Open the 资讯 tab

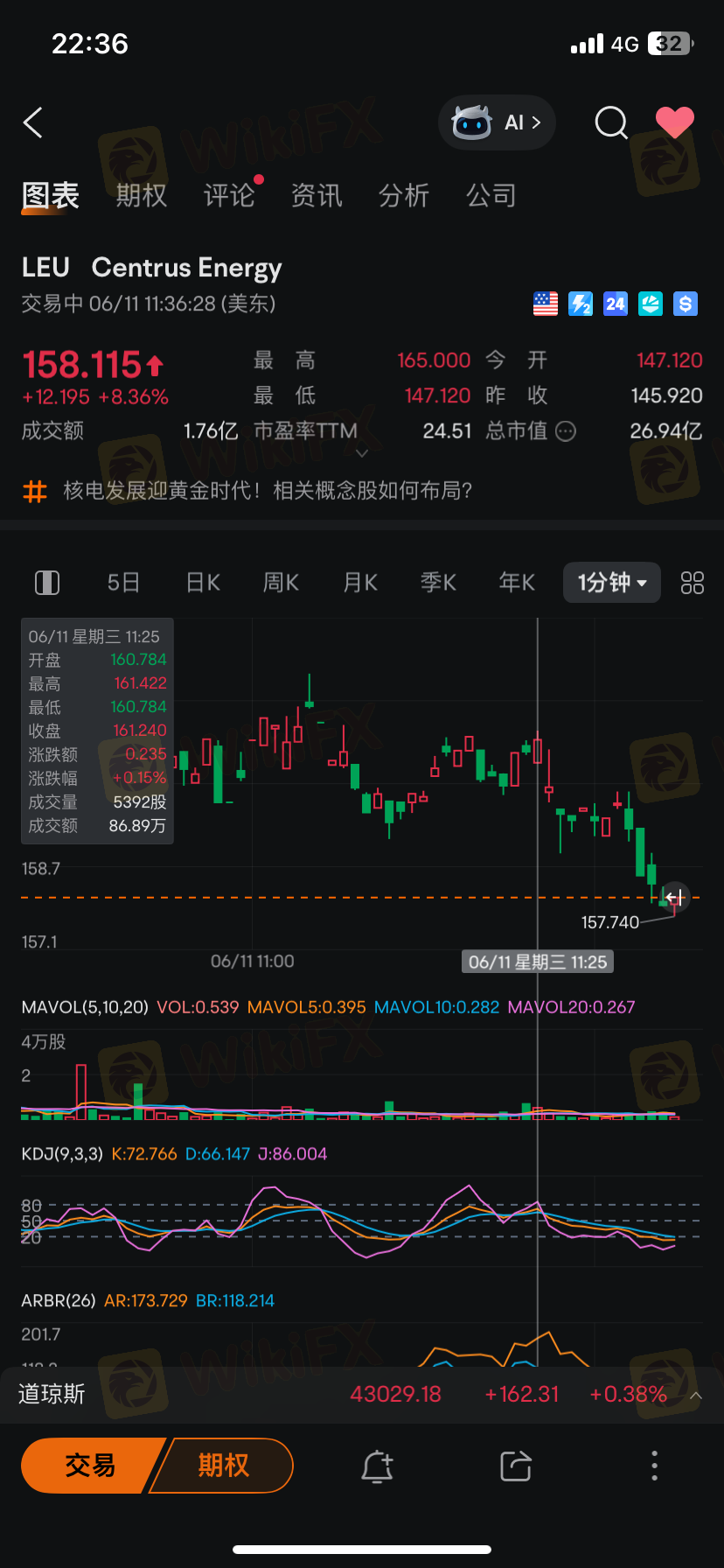[x=317, y=195]
